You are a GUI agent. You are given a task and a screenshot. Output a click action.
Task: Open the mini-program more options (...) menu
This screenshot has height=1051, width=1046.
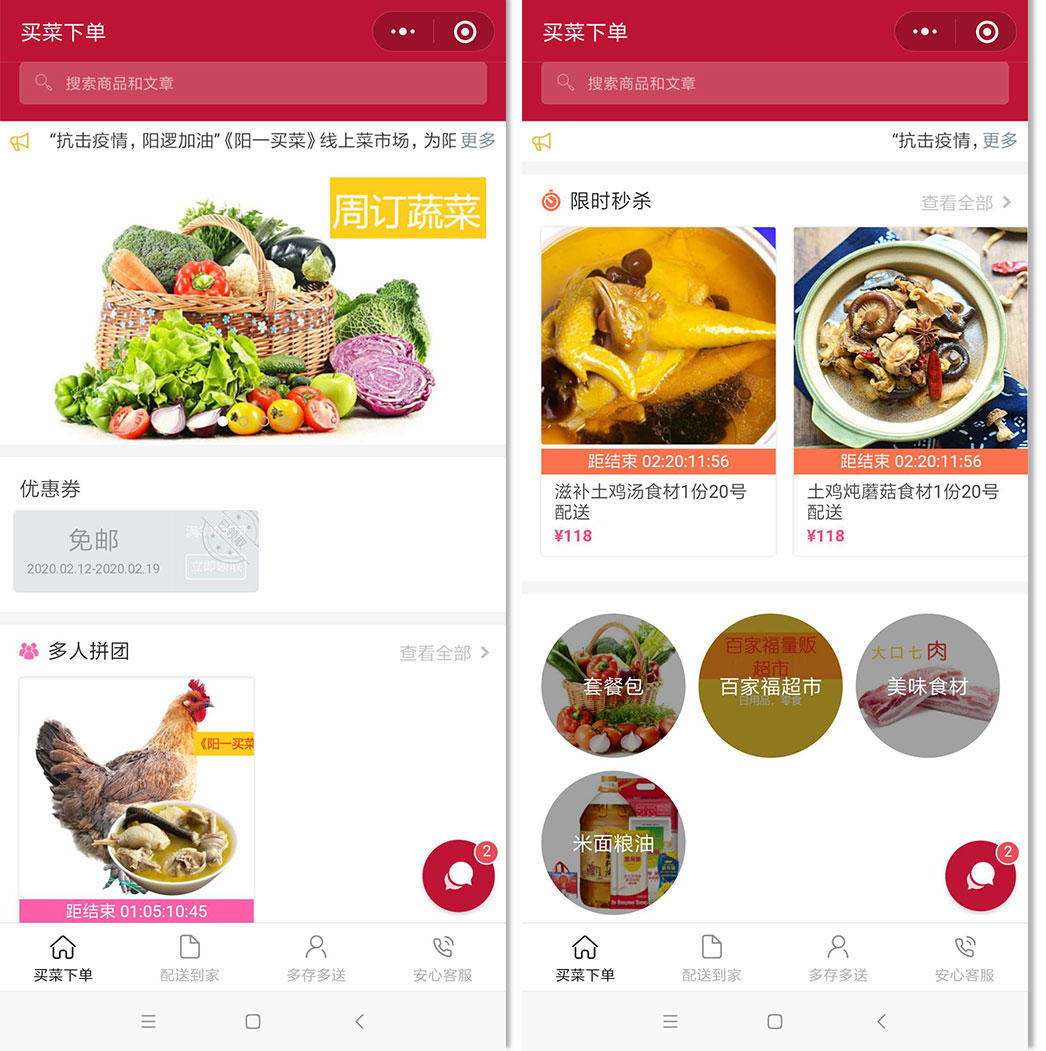(x=402, y=31)
